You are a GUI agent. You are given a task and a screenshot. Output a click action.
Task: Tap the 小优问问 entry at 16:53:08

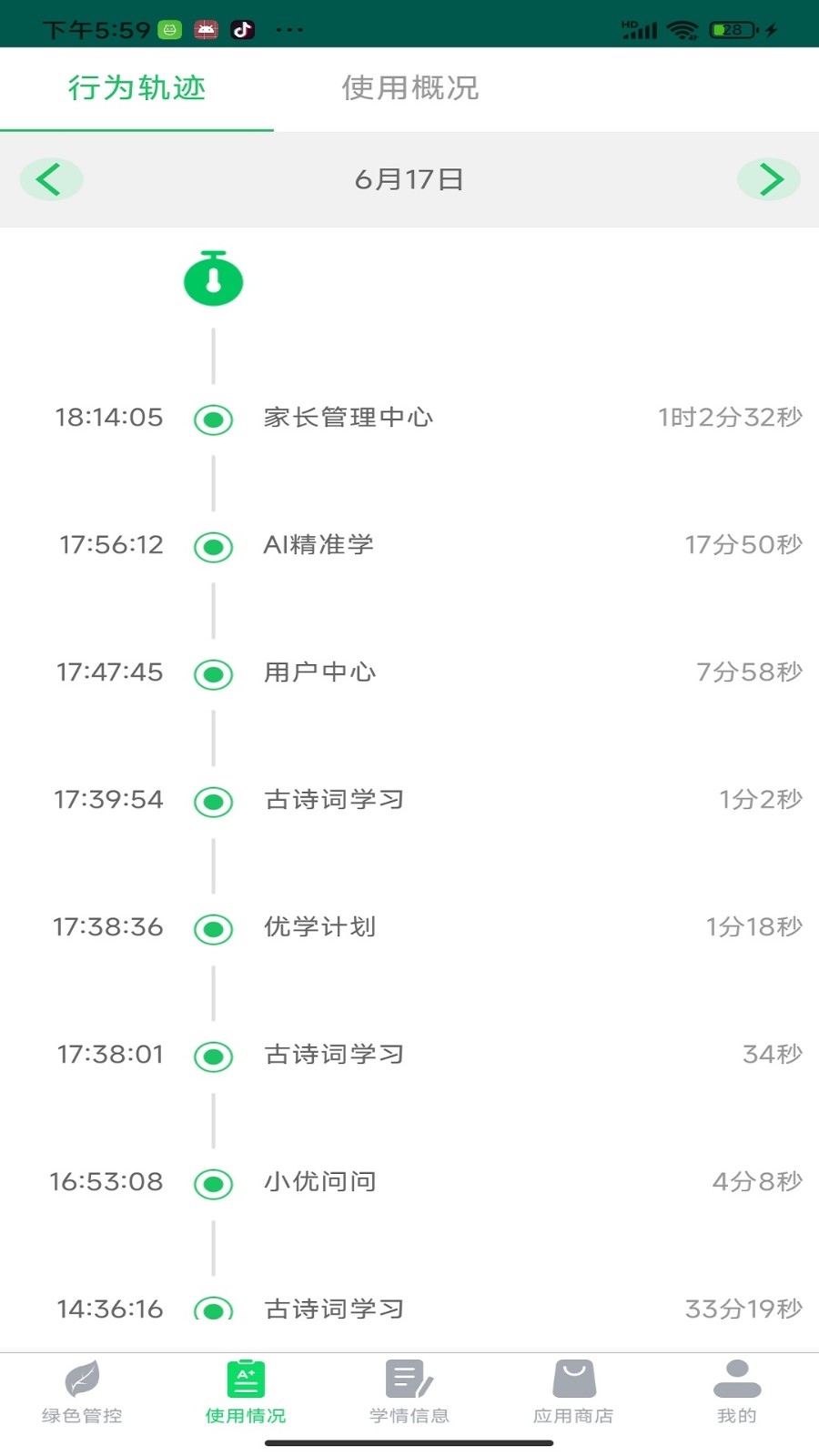point(318,1182)
